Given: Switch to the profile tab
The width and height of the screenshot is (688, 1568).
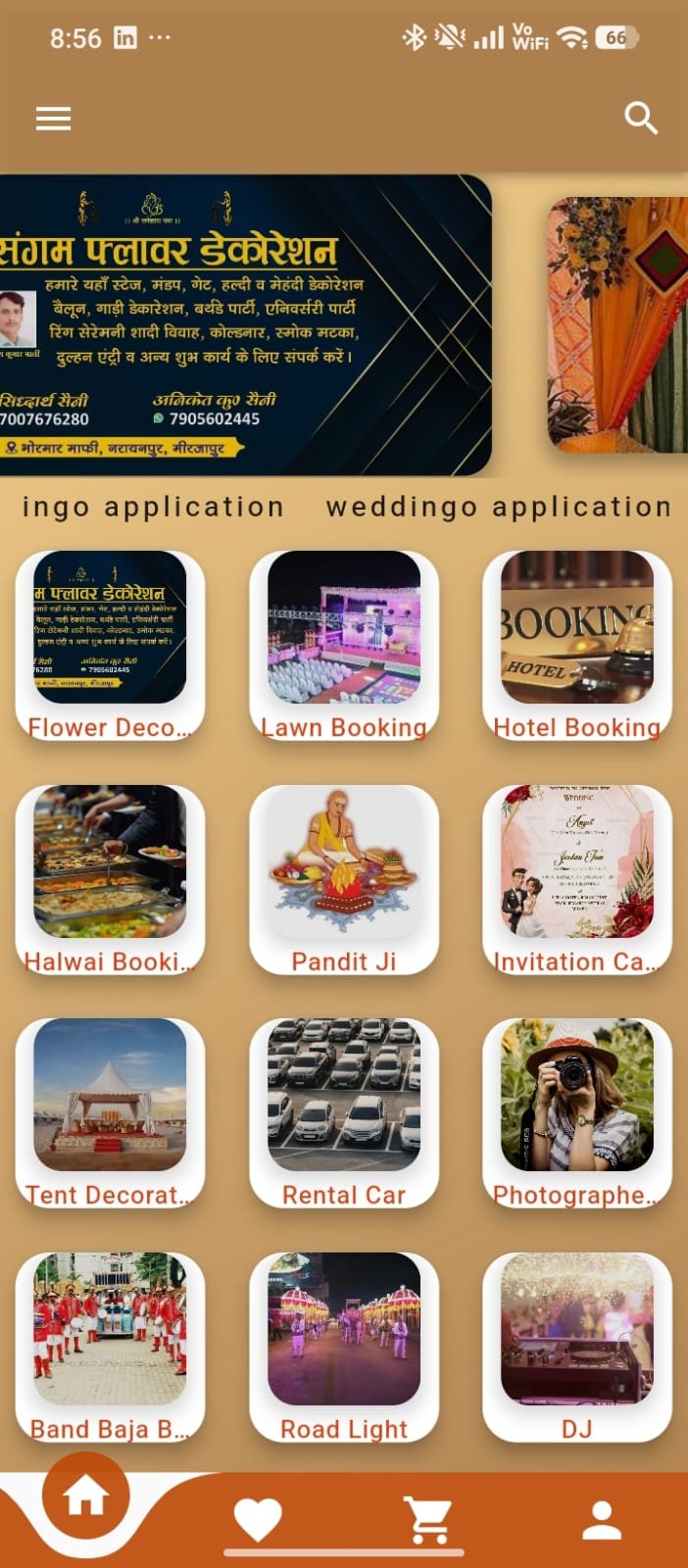Looking at the screenshot, I should point(602,1520).
